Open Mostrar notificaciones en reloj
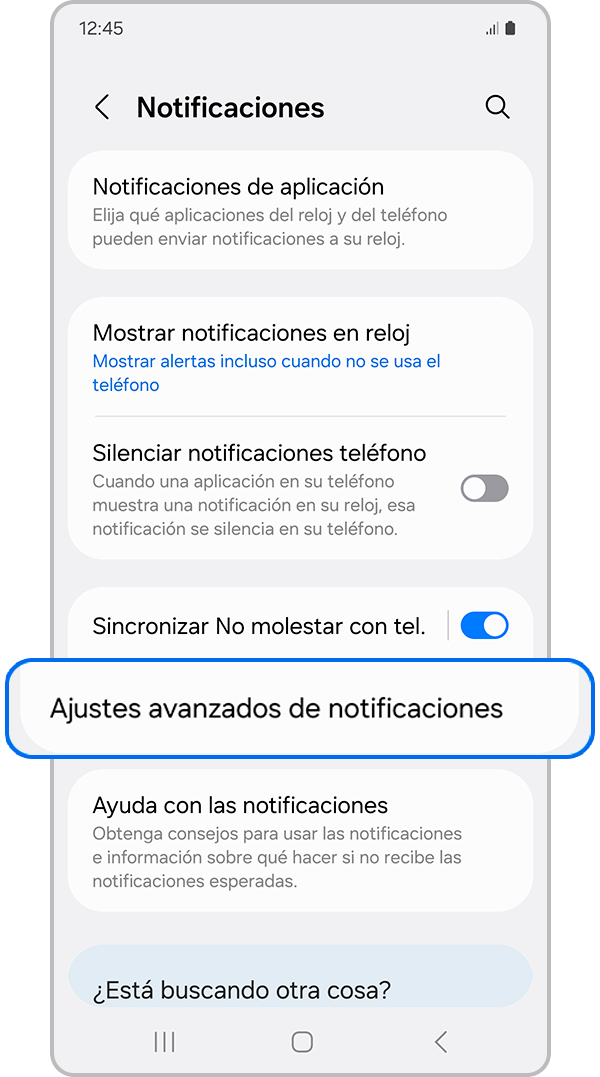600x1077 pixels. tap(299, 357)
